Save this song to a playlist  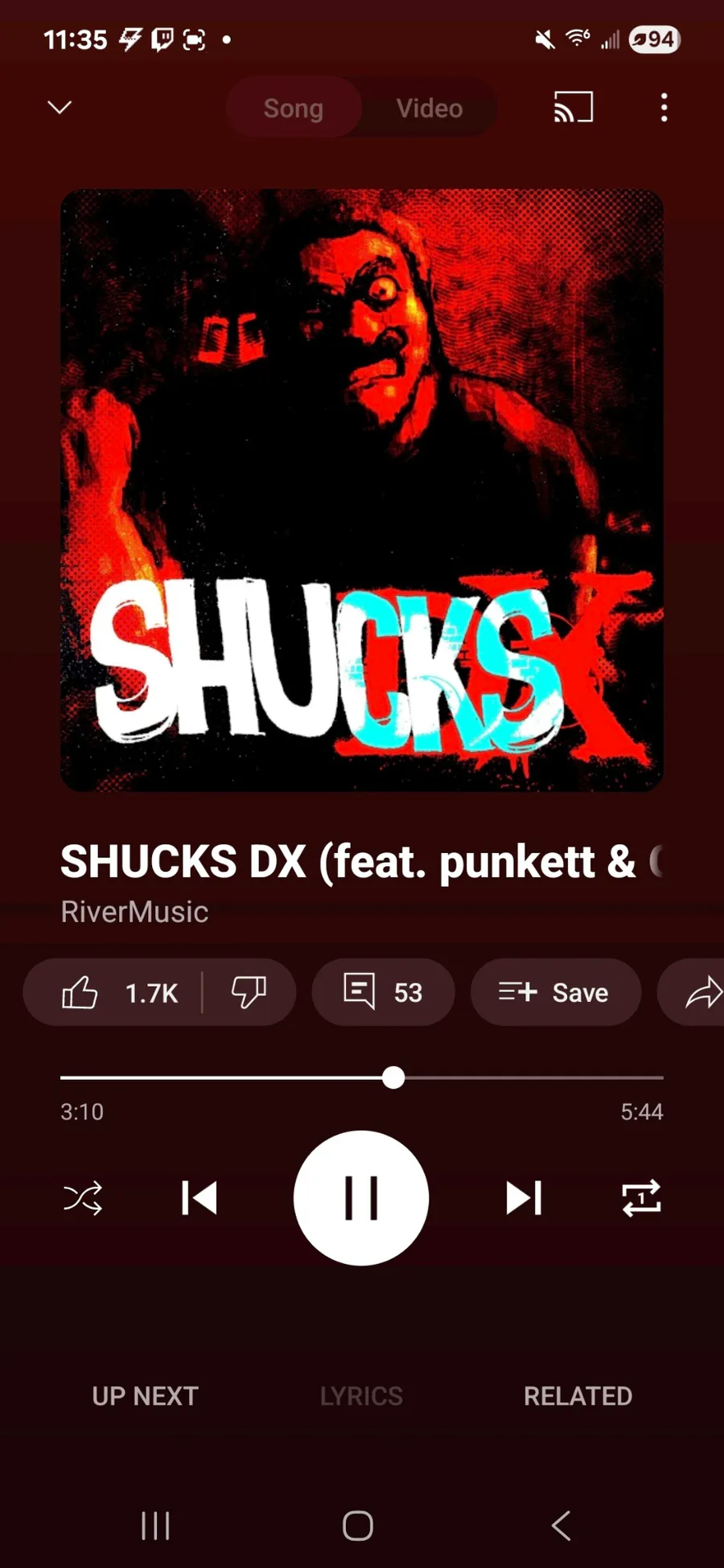point(555,992)
